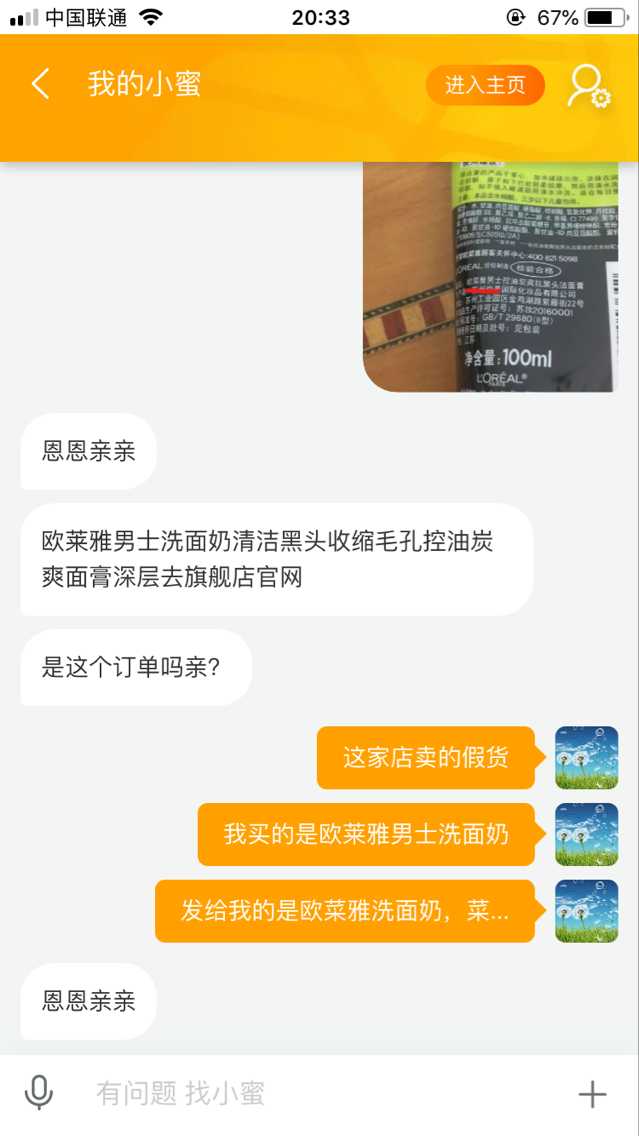
Task: Tap the 进入主页 button
Action: tap(485, 86)
